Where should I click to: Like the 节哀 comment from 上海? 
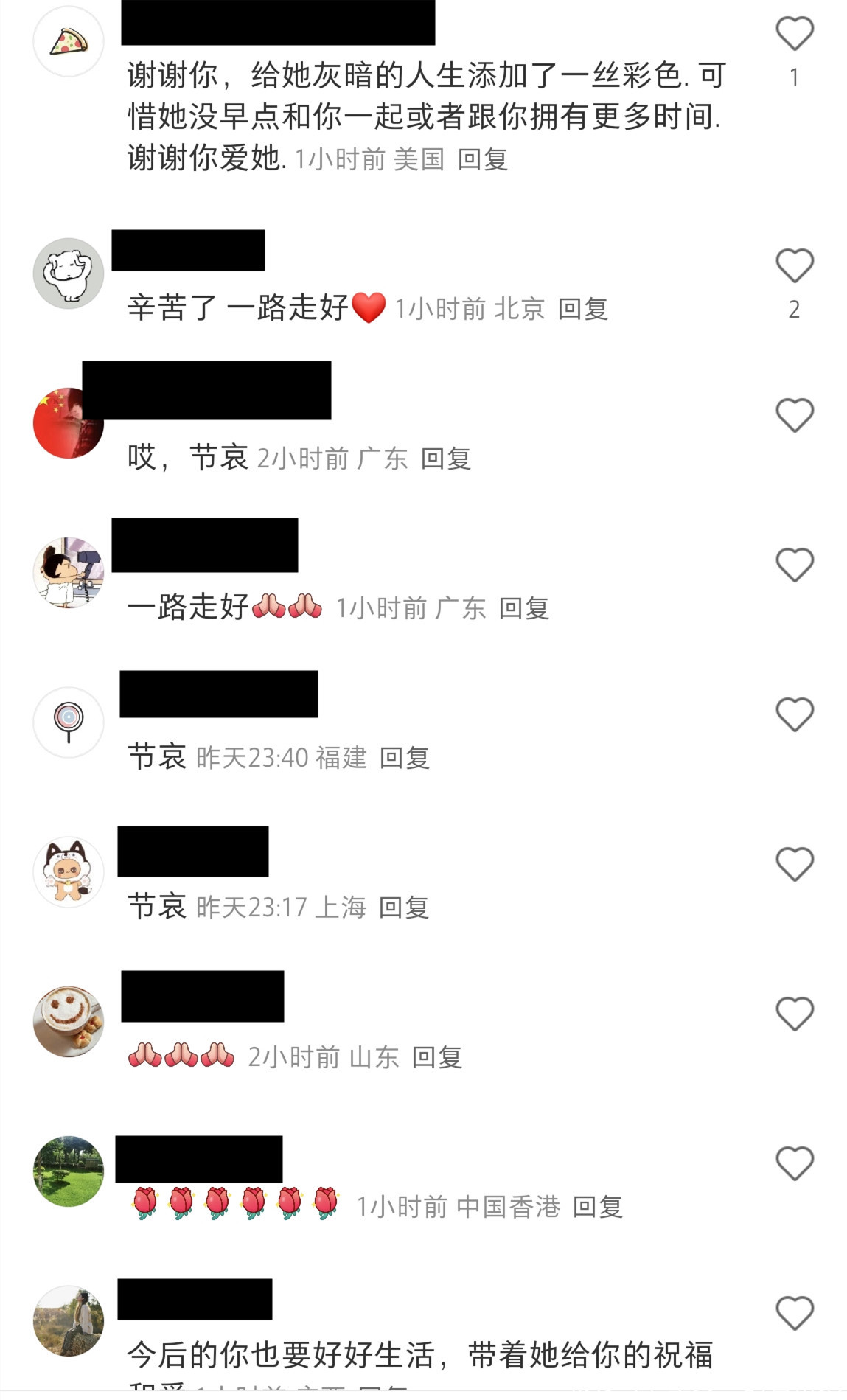click(794, 864)
